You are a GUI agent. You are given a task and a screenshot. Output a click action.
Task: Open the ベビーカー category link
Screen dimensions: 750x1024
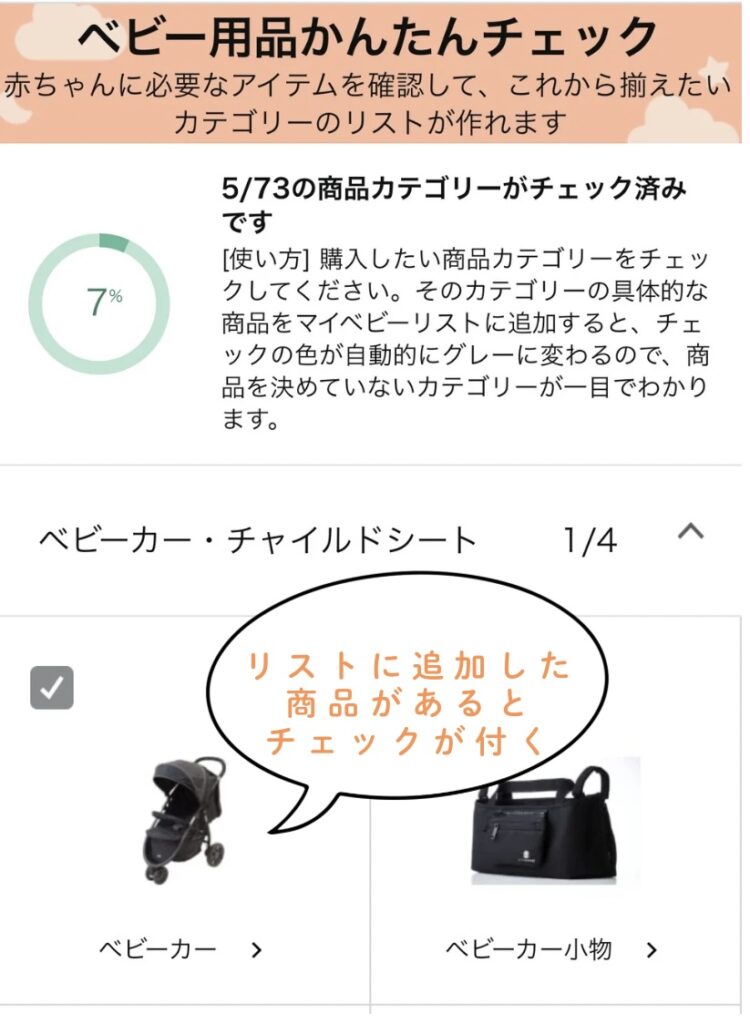click(181, 949)
